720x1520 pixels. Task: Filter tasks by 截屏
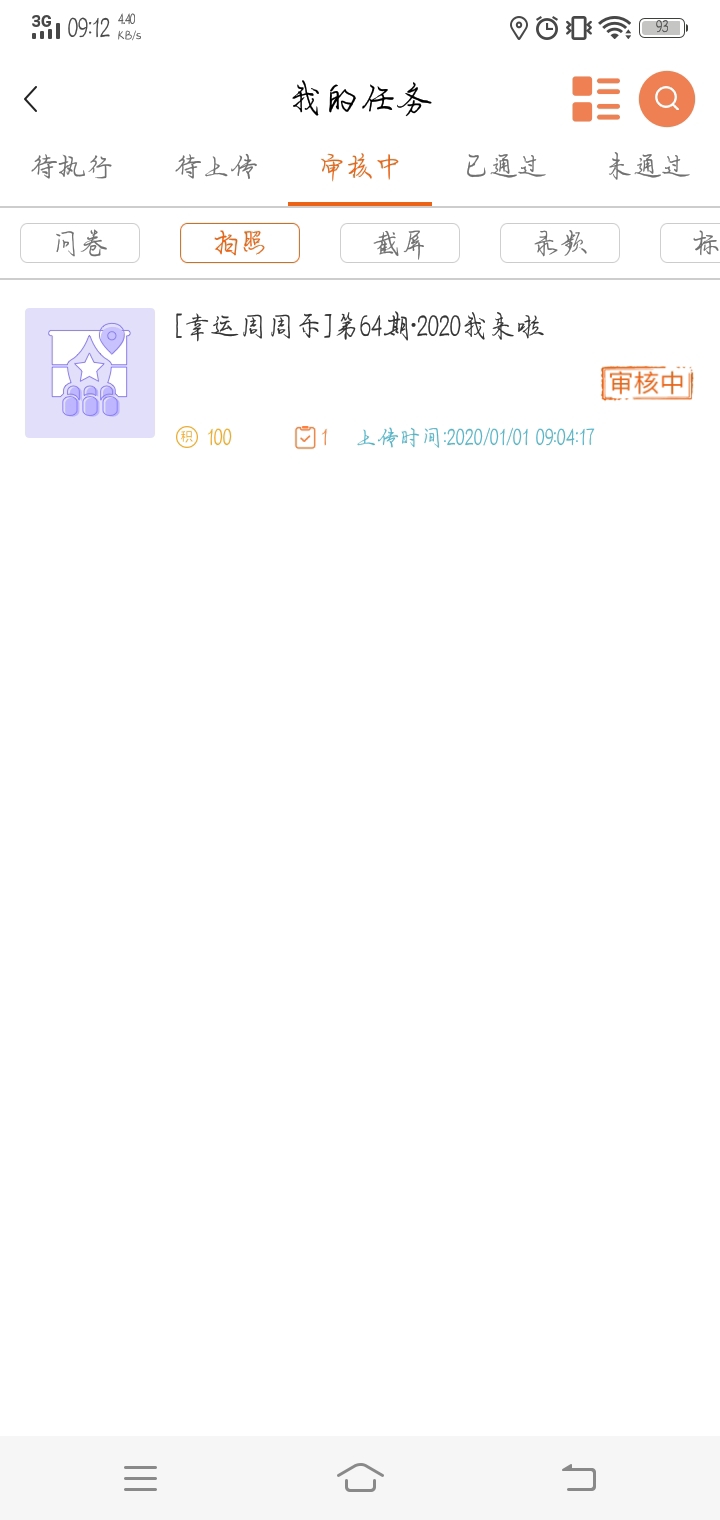pyautogui.click(x=400, y=243)
